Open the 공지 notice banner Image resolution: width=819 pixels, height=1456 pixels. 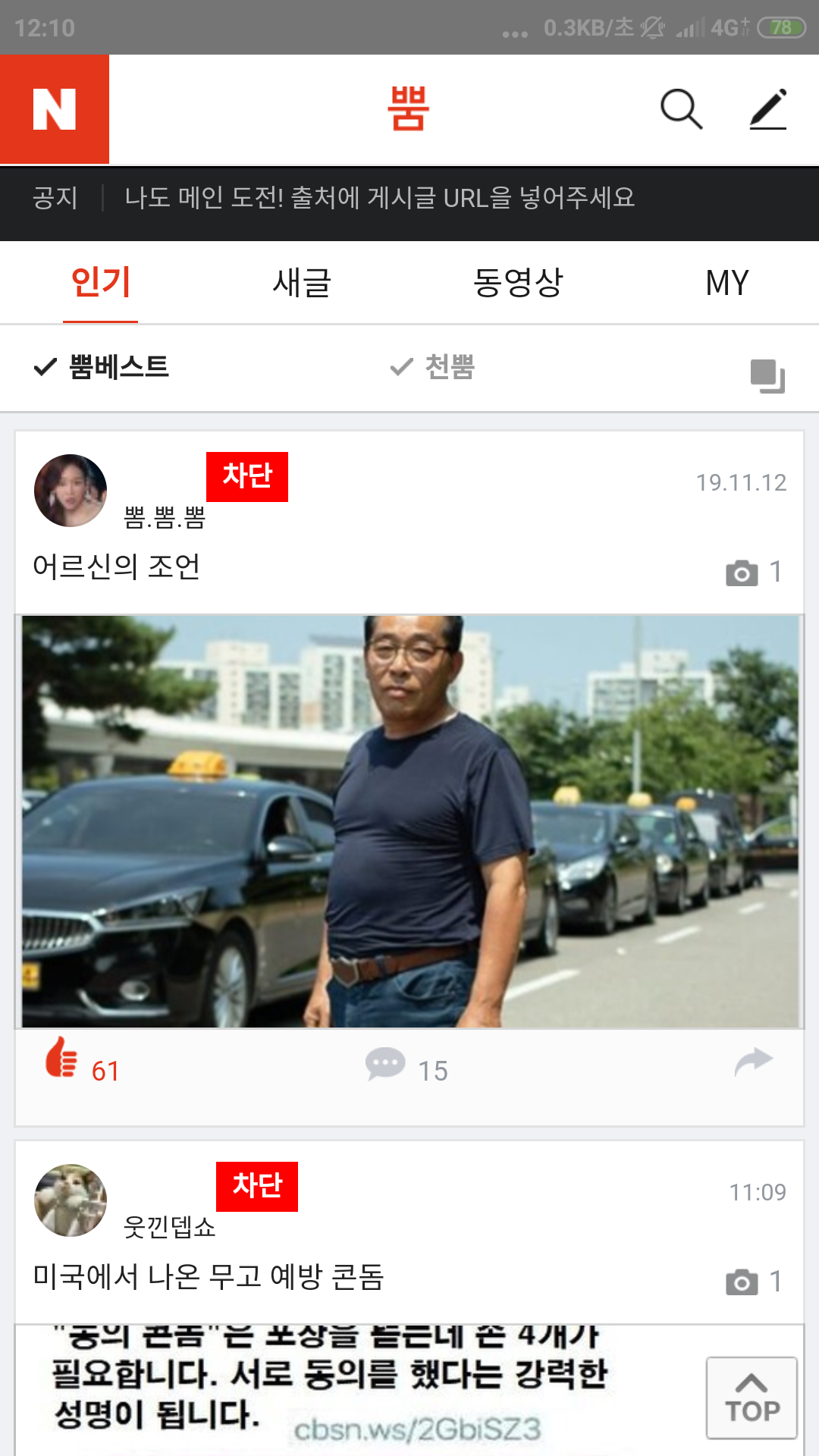click(x=379, y=199)
